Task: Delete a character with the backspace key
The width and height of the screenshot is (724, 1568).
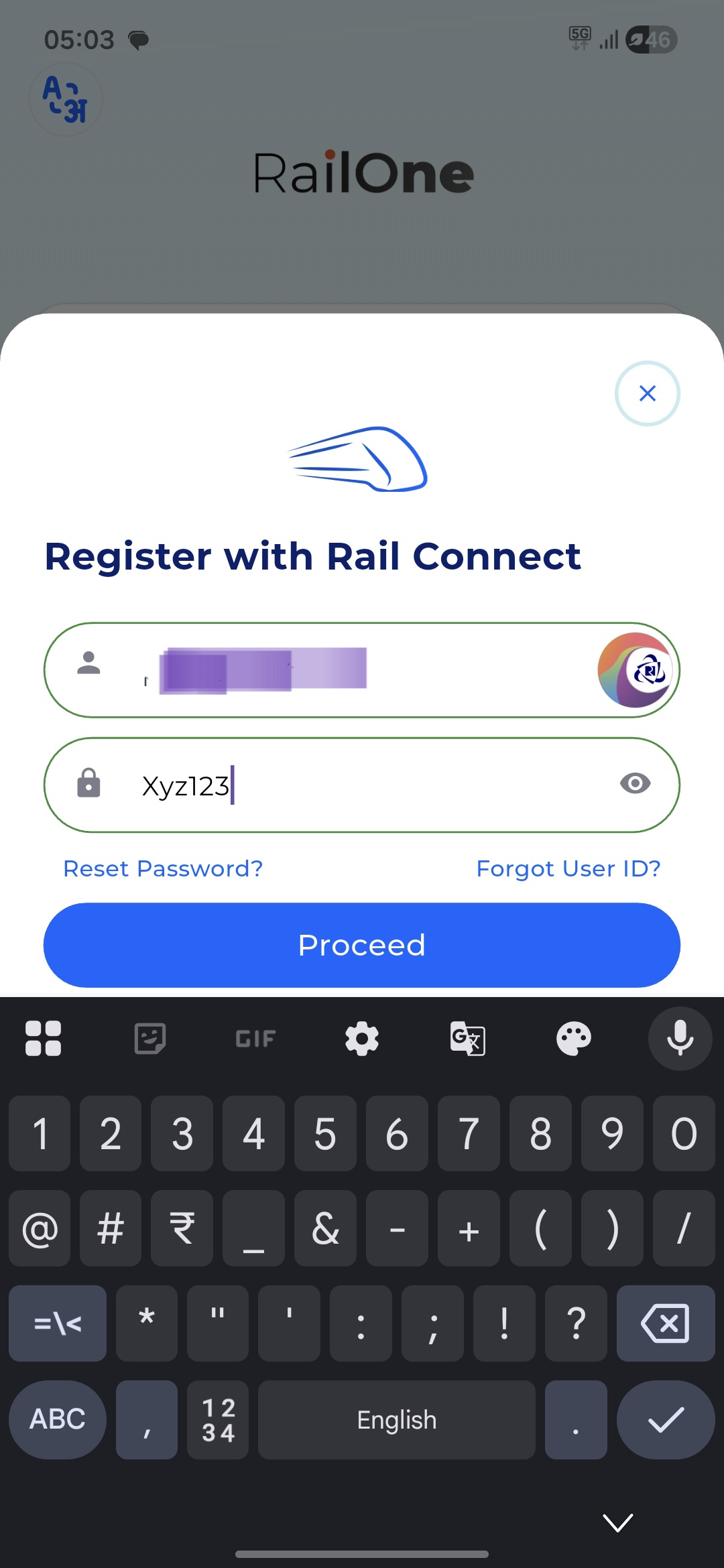Action: [665, 1323]
